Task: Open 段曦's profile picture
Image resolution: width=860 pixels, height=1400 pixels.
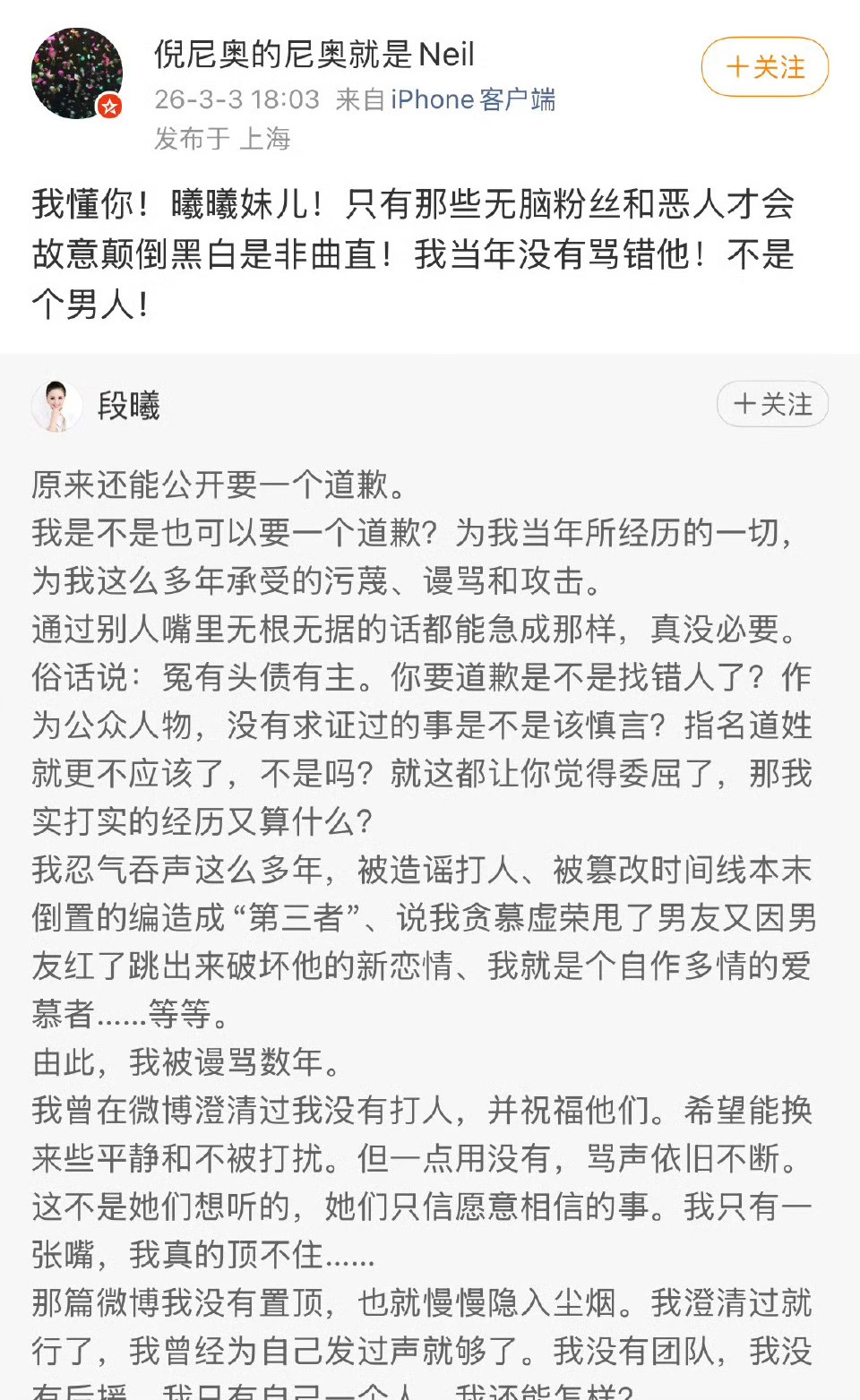Action: [x=57, y=405]
